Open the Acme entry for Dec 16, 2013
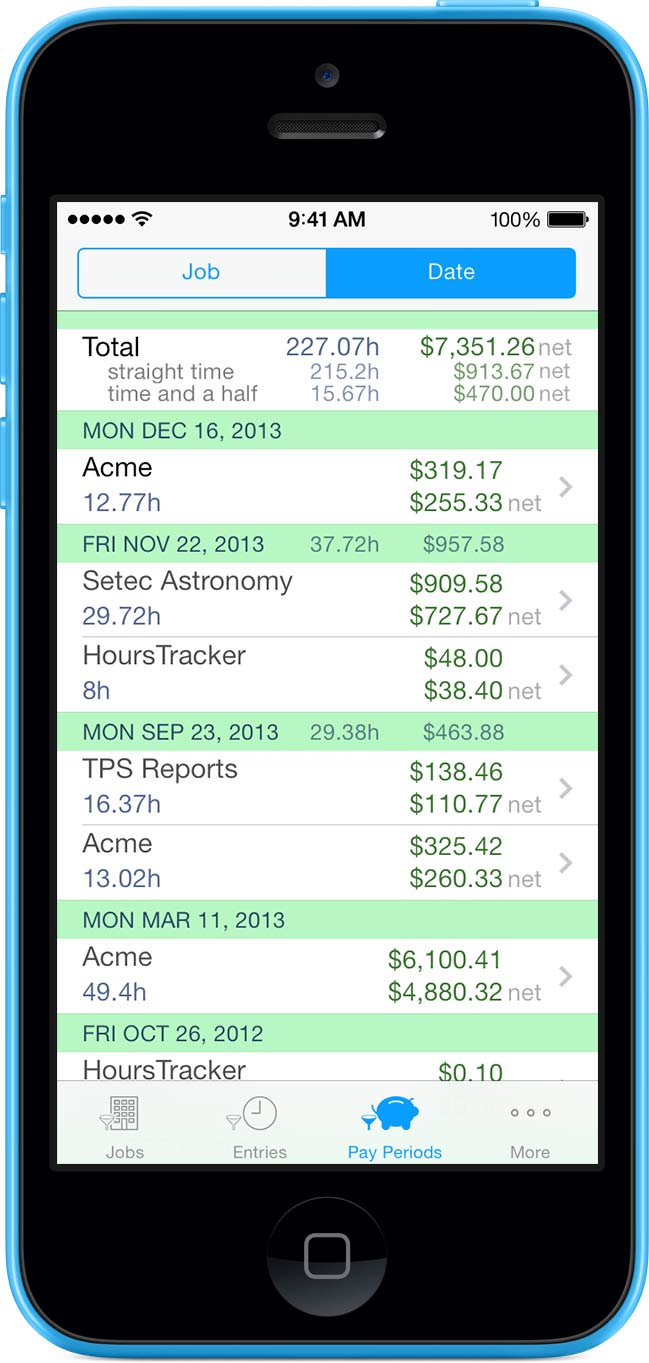 pos(327,486)
